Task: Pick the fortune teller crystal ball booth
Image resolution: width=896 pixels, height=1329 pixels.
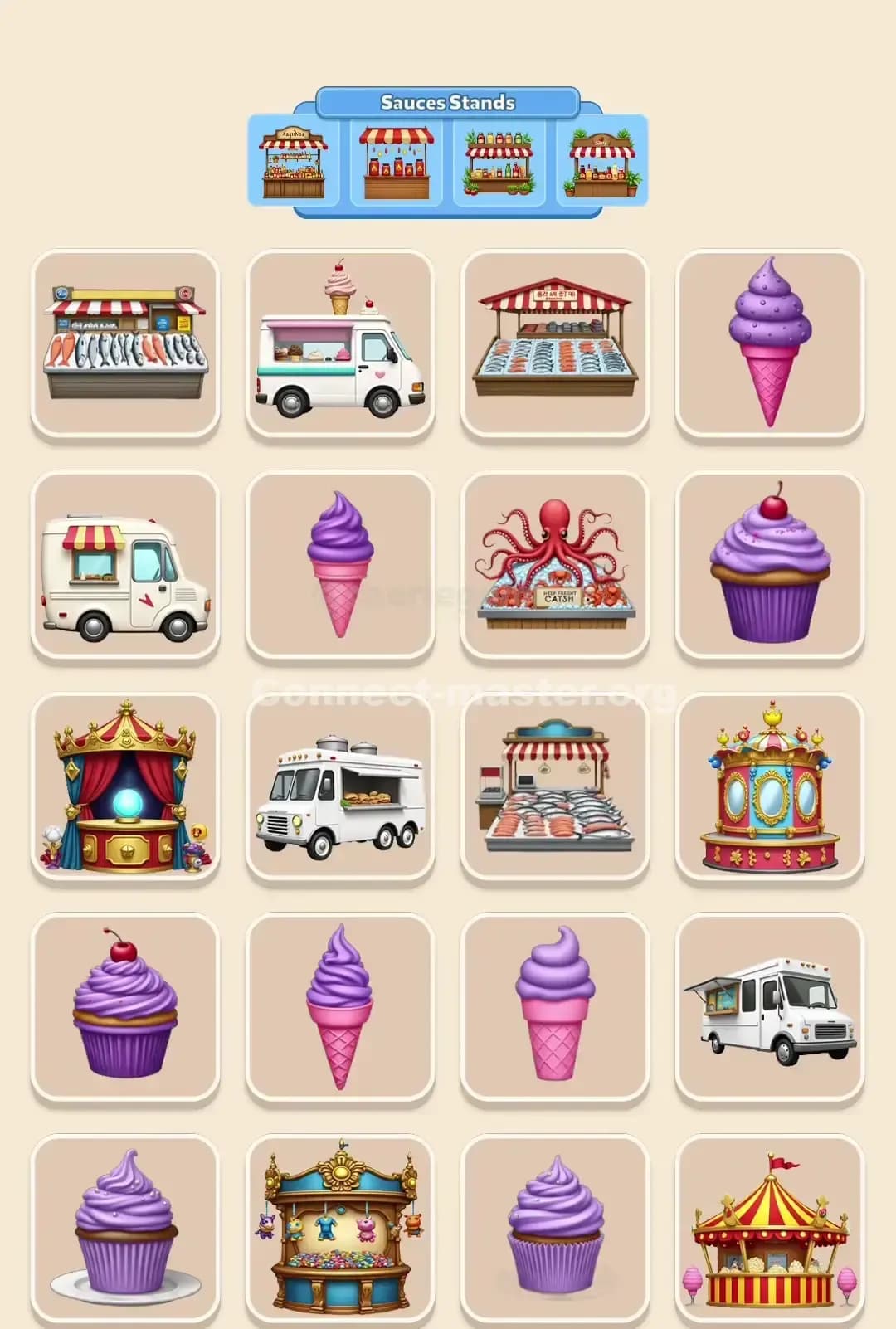Action: click(x=125, y=786)
